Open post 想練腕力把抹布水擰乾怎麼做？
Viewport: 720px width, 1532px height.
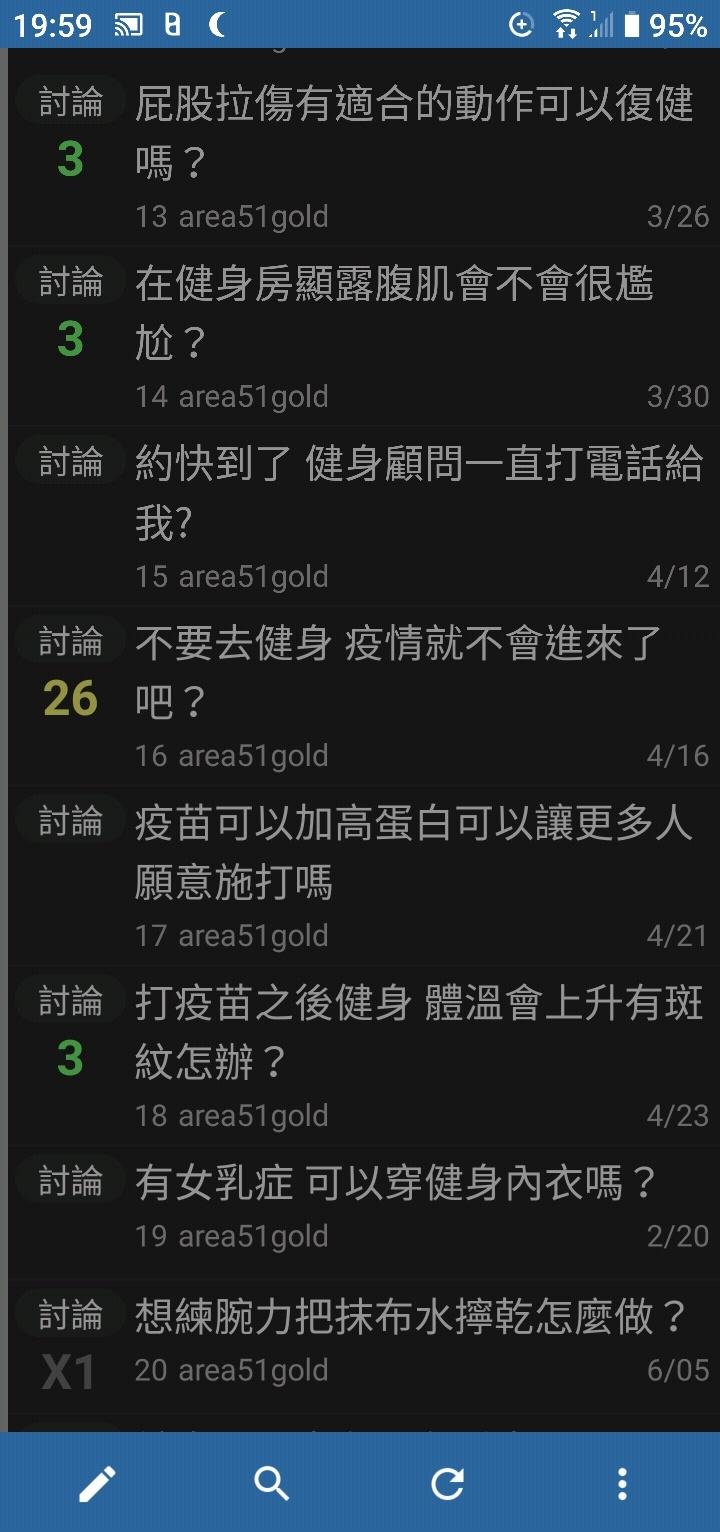410,1318
